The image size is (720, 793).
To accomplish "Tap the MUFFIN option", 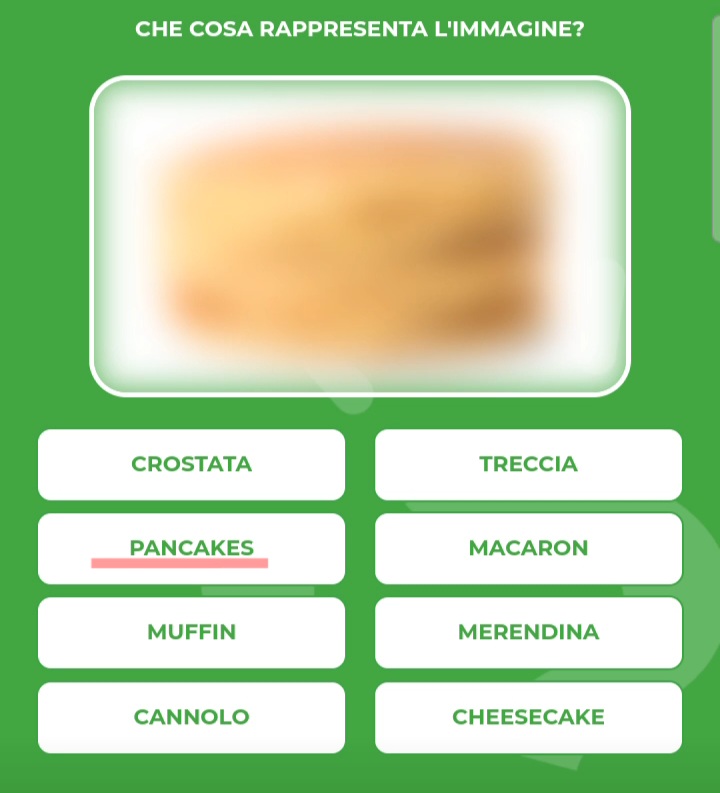I will pyautogui.click(x=191, y=632).
